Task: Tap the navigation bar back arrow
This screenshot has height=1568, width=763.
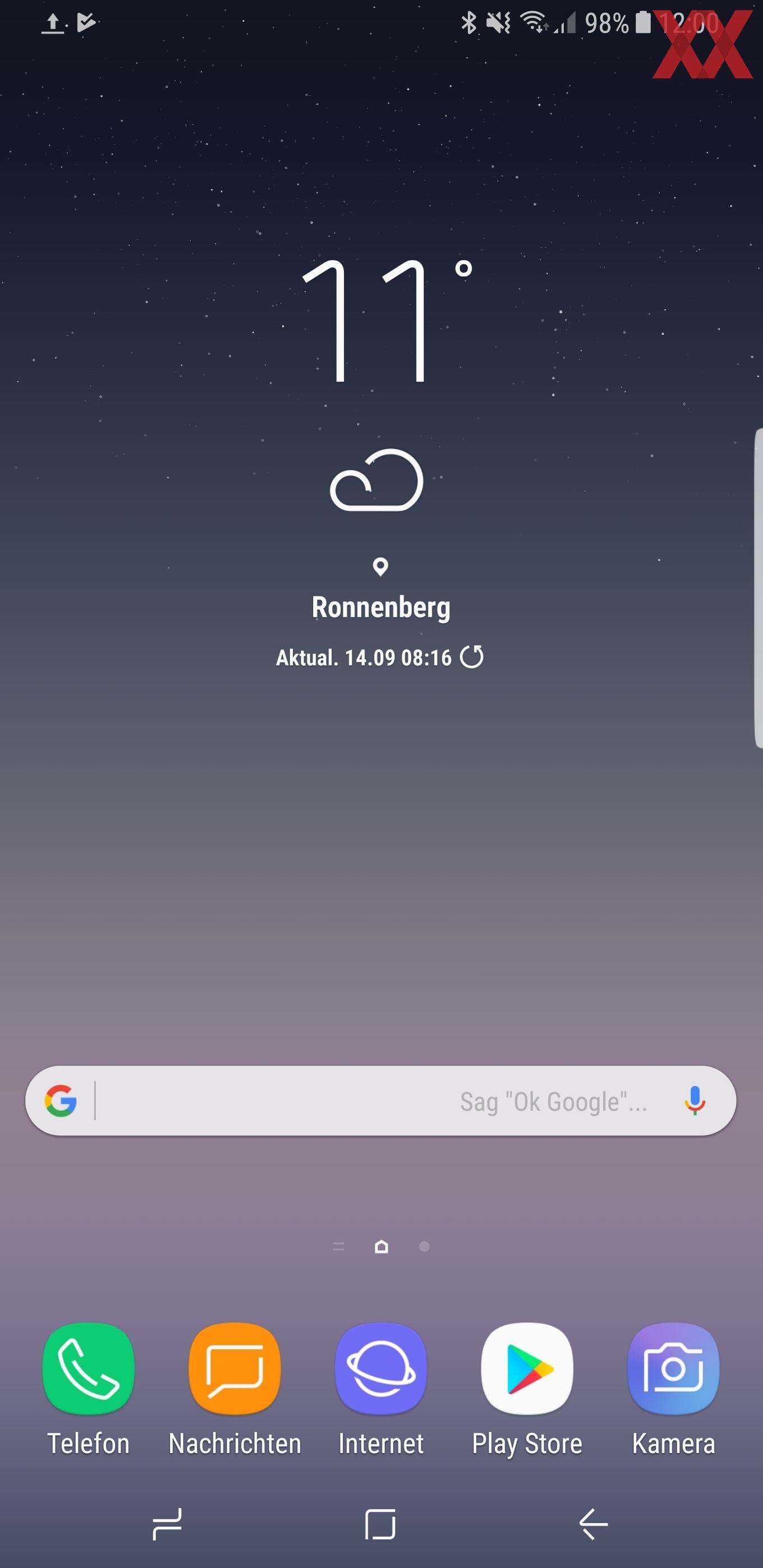Action: pos(594,1525)
